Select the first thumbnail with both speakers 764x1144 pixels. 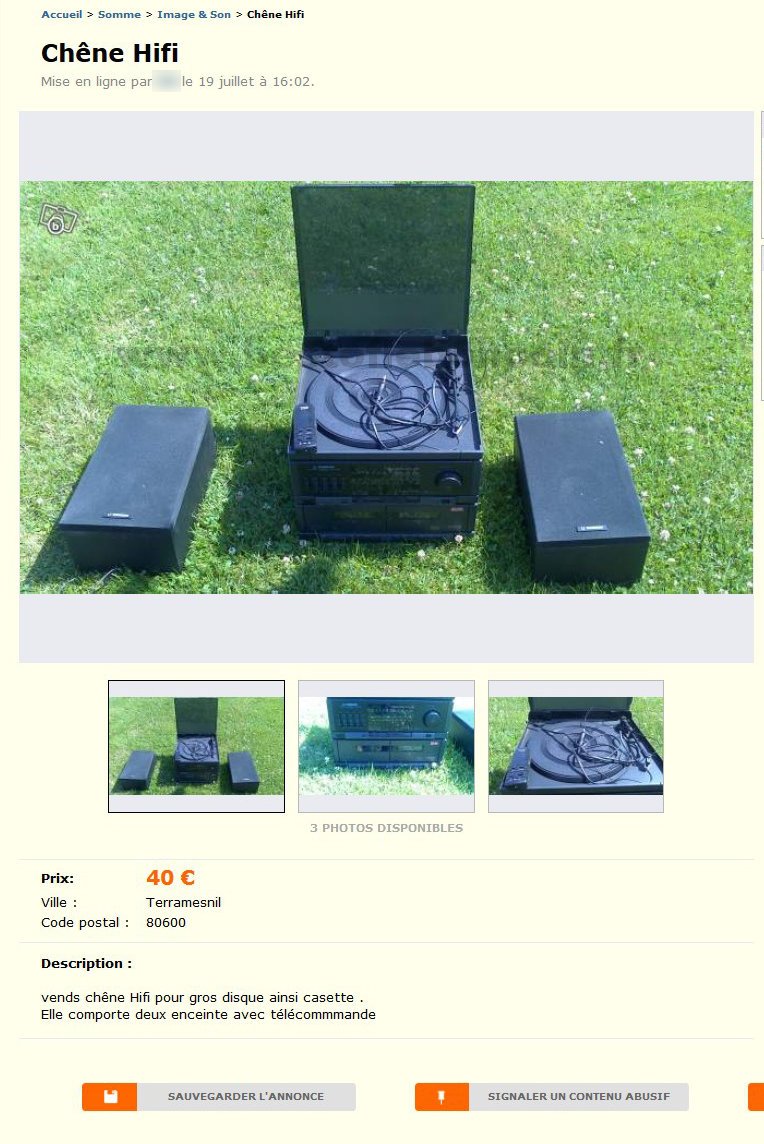pyautogui.click(x=196, y=746)
